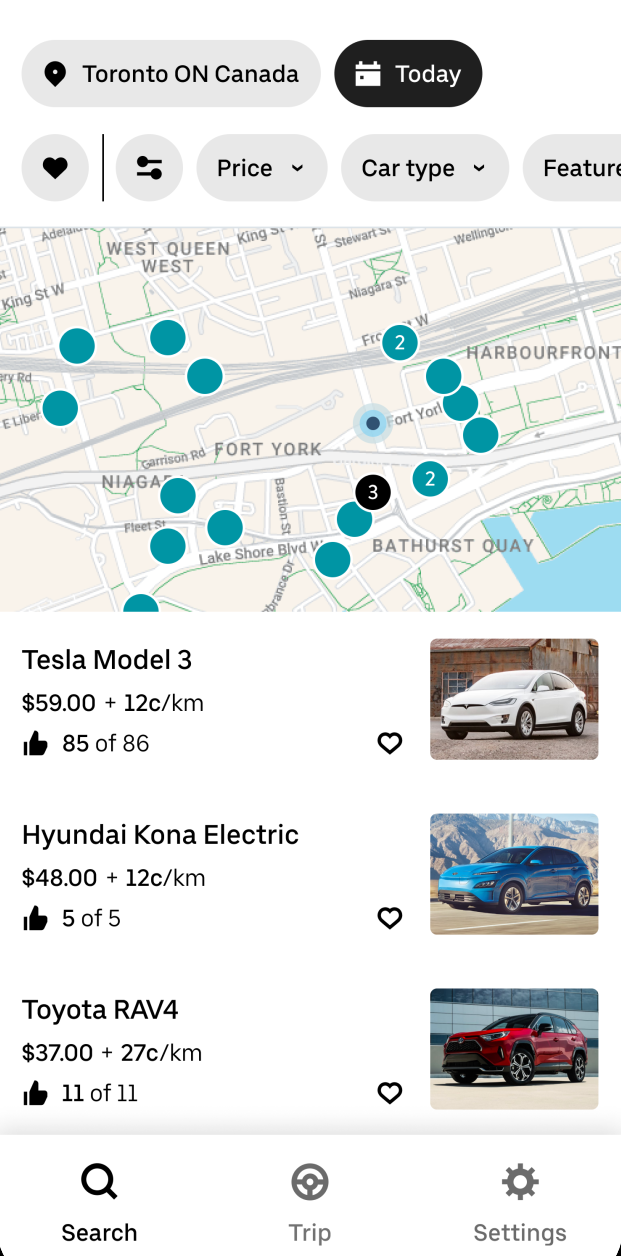Change the Toronto ON Canada location
This screenshot has height=1256, width=621.
point(171,74)
